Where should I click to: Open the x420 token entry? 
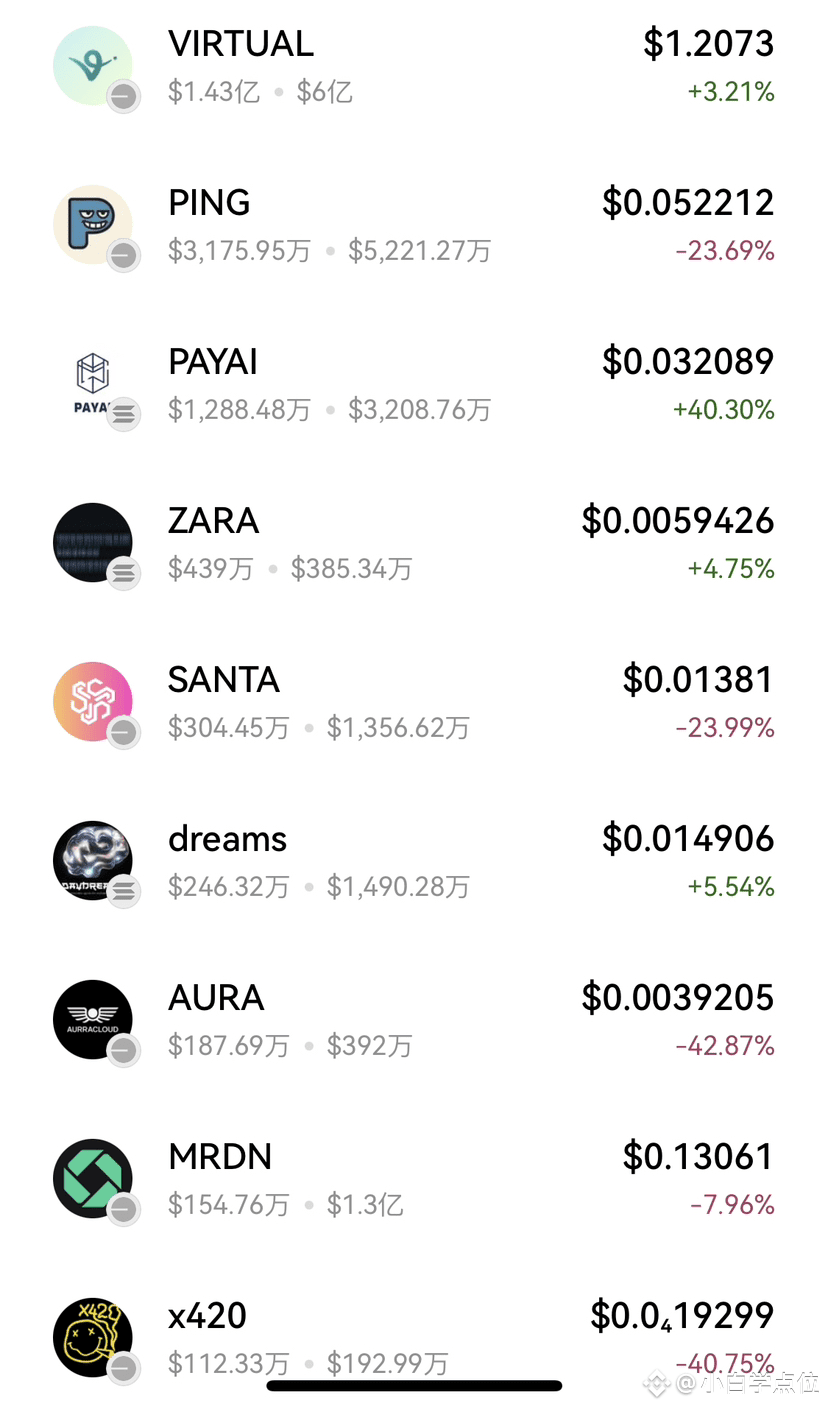414,1338
